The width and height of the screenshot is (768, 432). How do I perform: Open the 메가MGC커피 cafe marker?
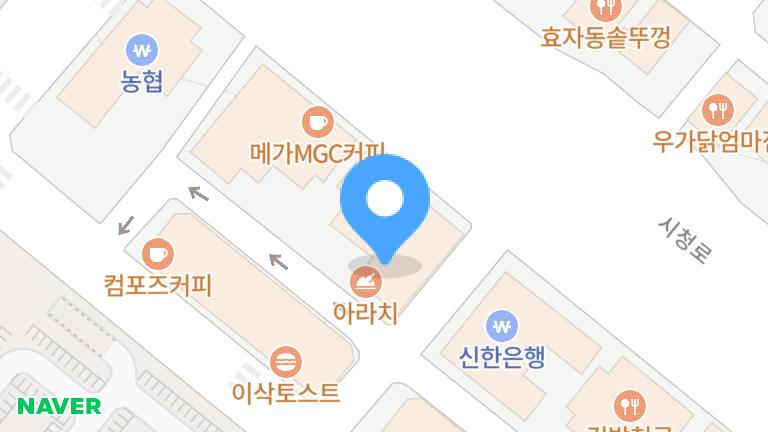317,122
